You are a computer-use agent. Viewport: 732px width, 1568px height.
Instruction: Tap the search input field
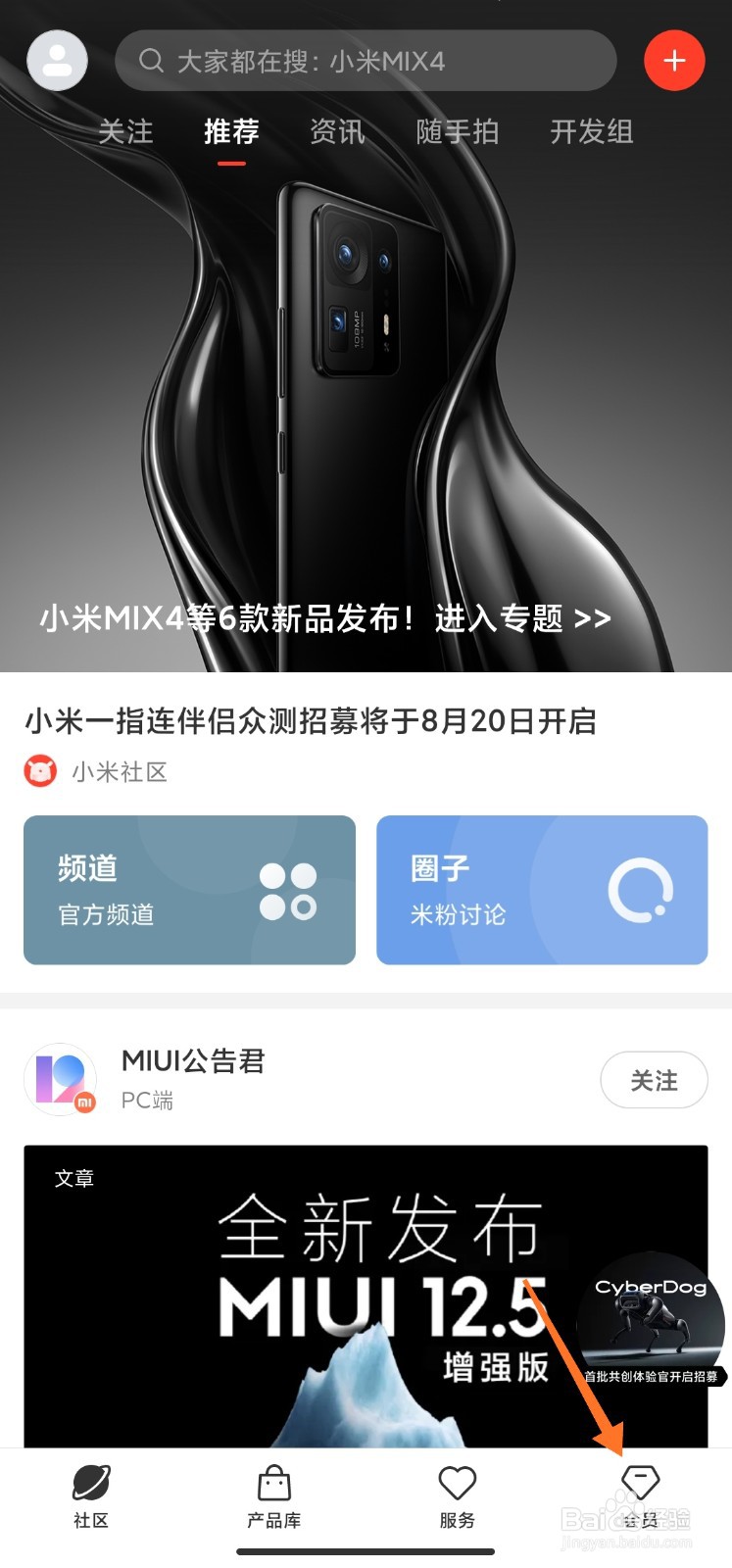click(365, 61)
